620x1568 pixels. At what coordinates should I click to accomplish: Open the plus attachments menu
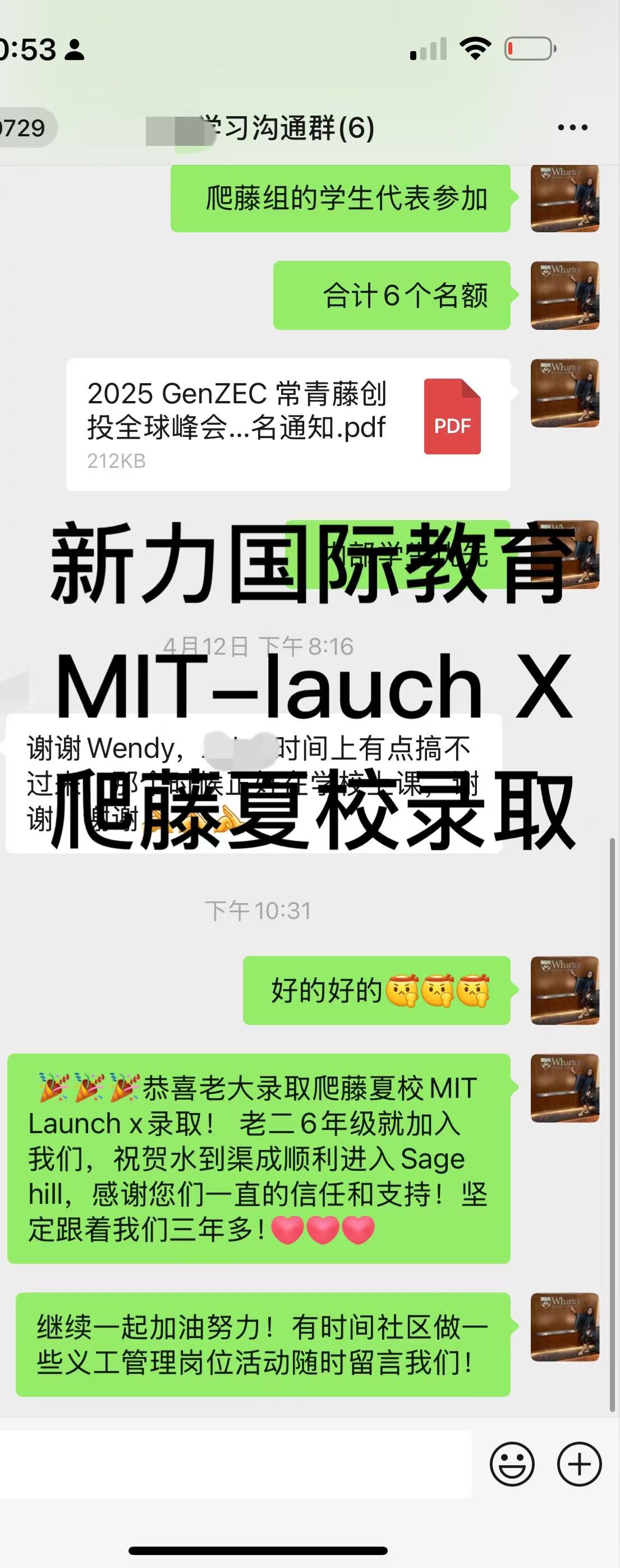coord(578,1464)
